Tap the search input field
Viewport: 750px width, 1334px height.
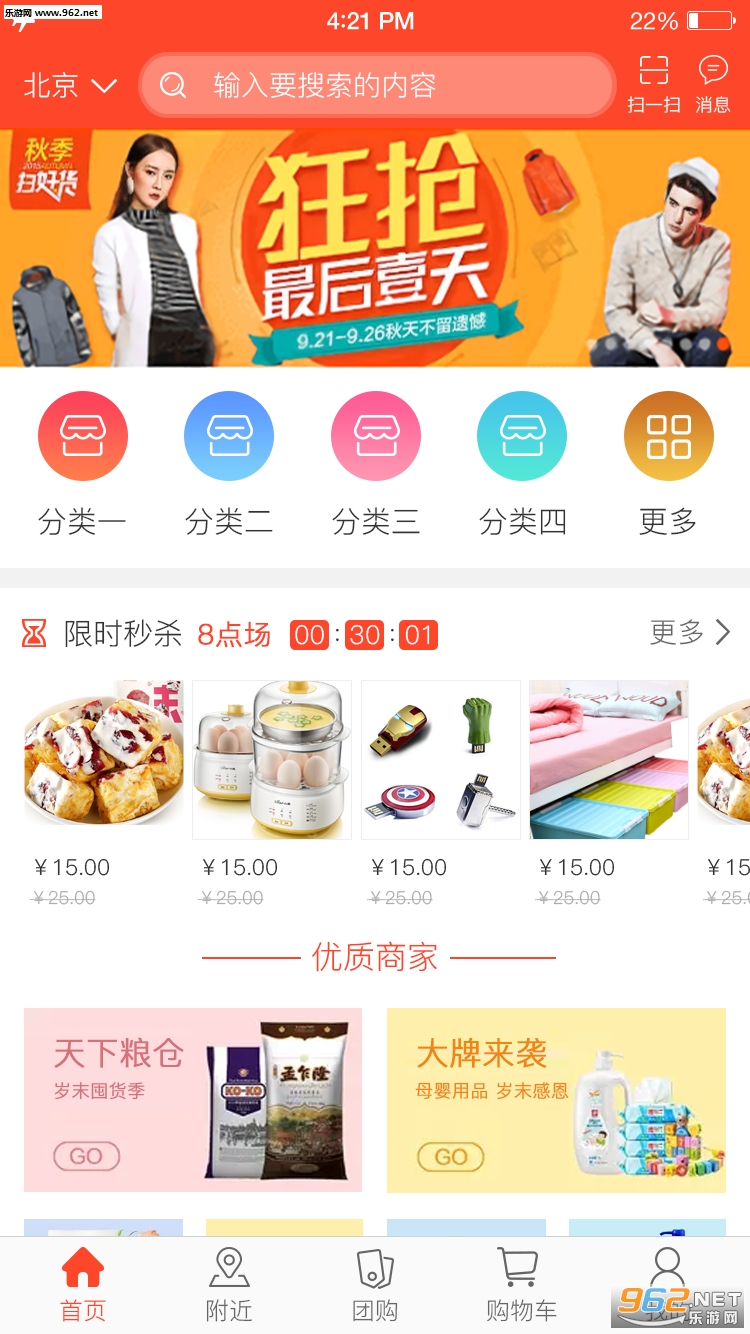pos(377,85)
